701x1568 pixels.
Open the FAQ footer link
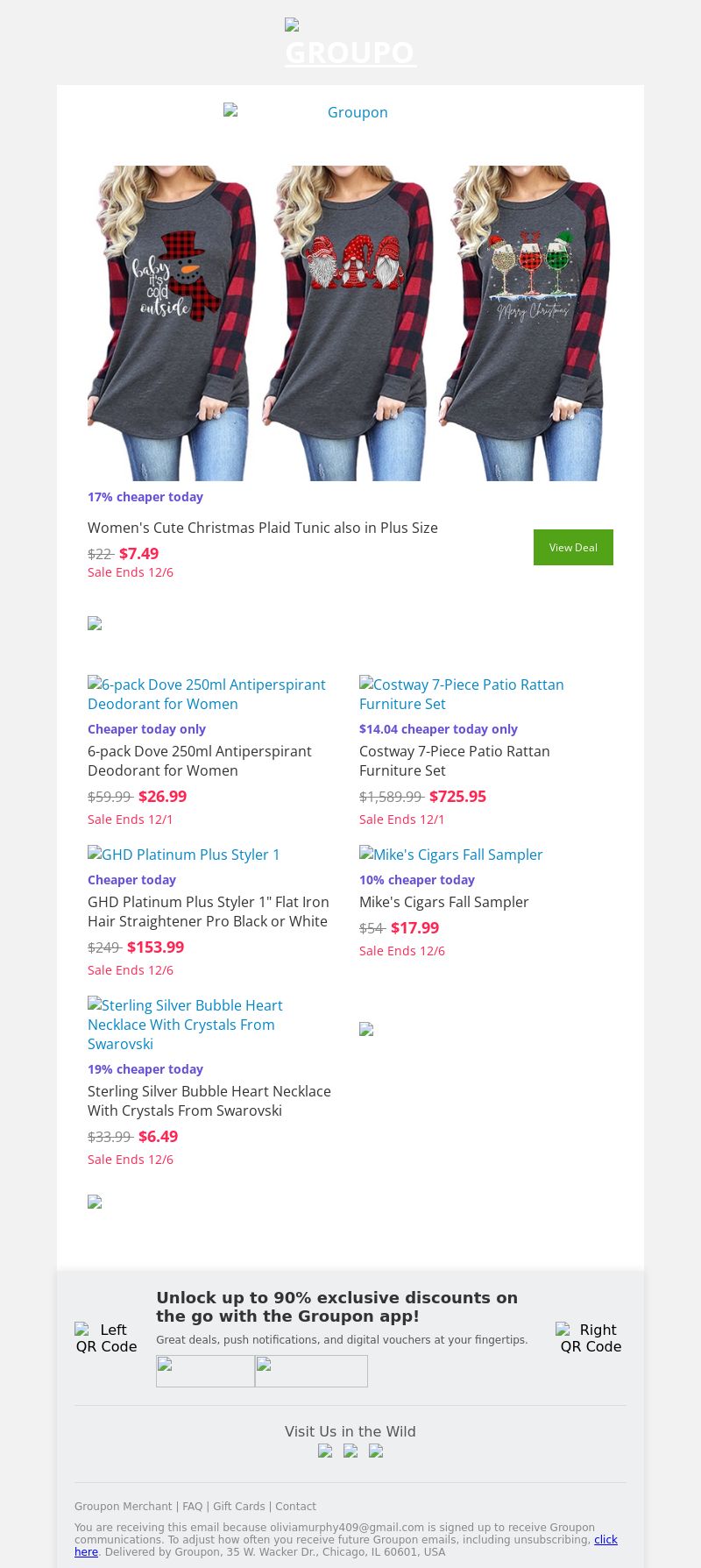point(192,1507)
